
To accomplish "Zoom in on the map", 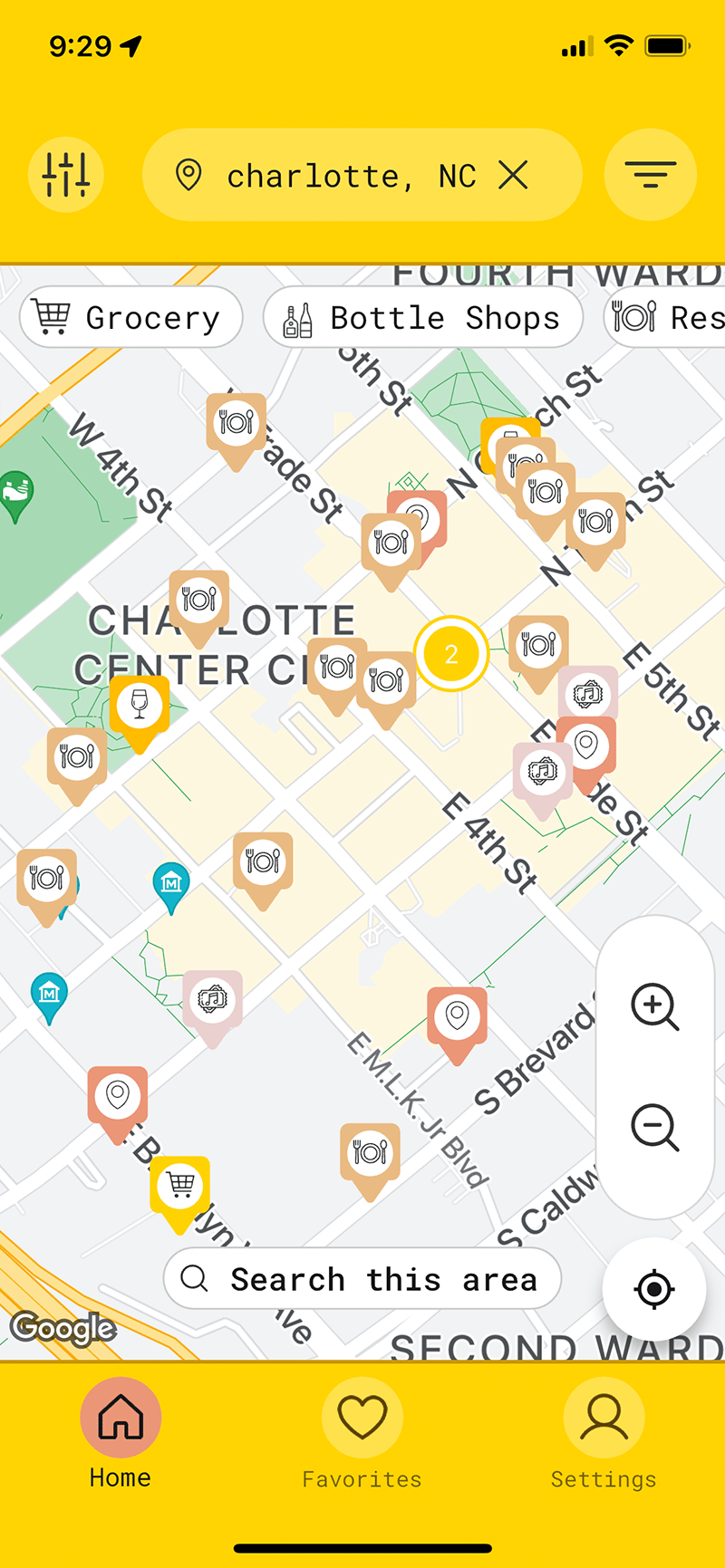I will pyautogui.click(x=654, y=1006).
